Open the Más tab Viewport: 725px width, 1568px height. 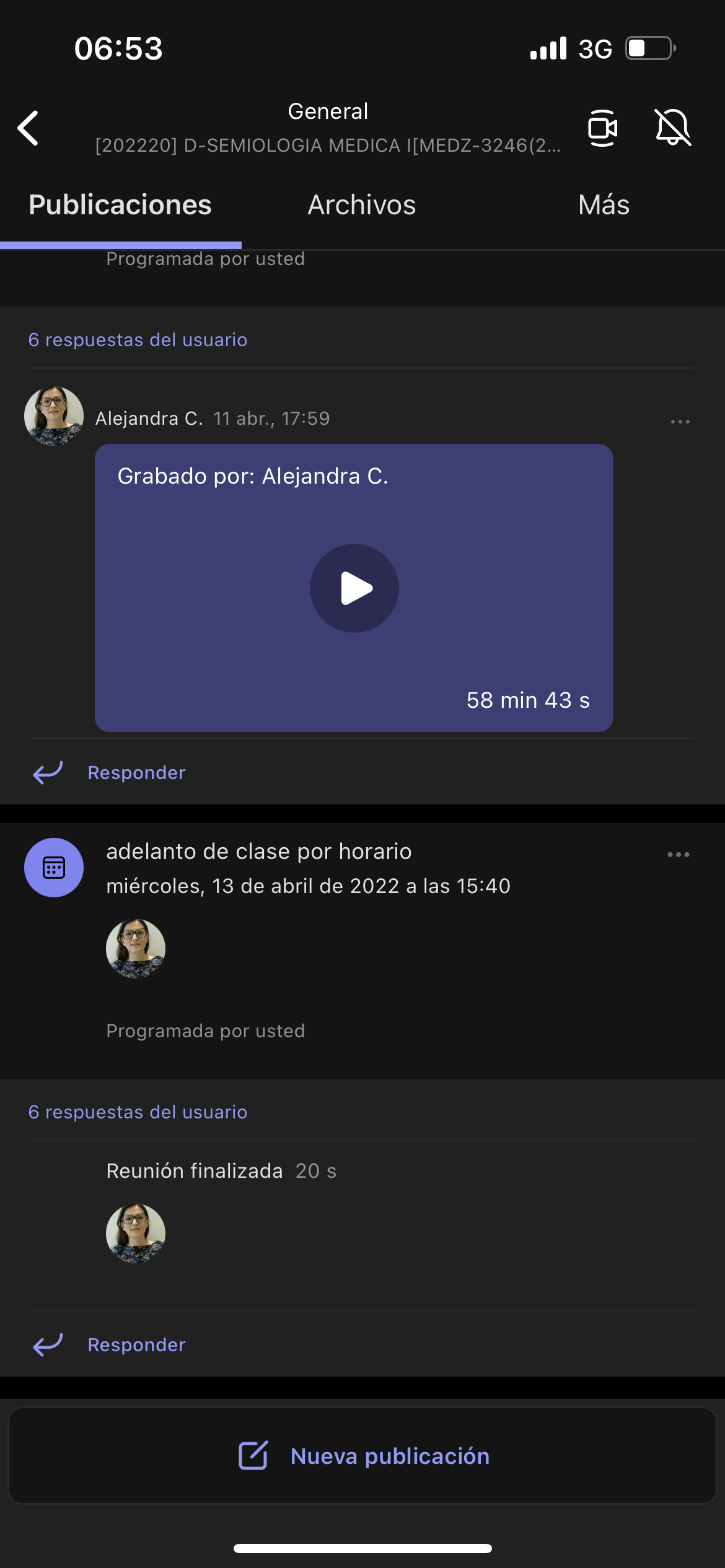click(x=604, y=205)
